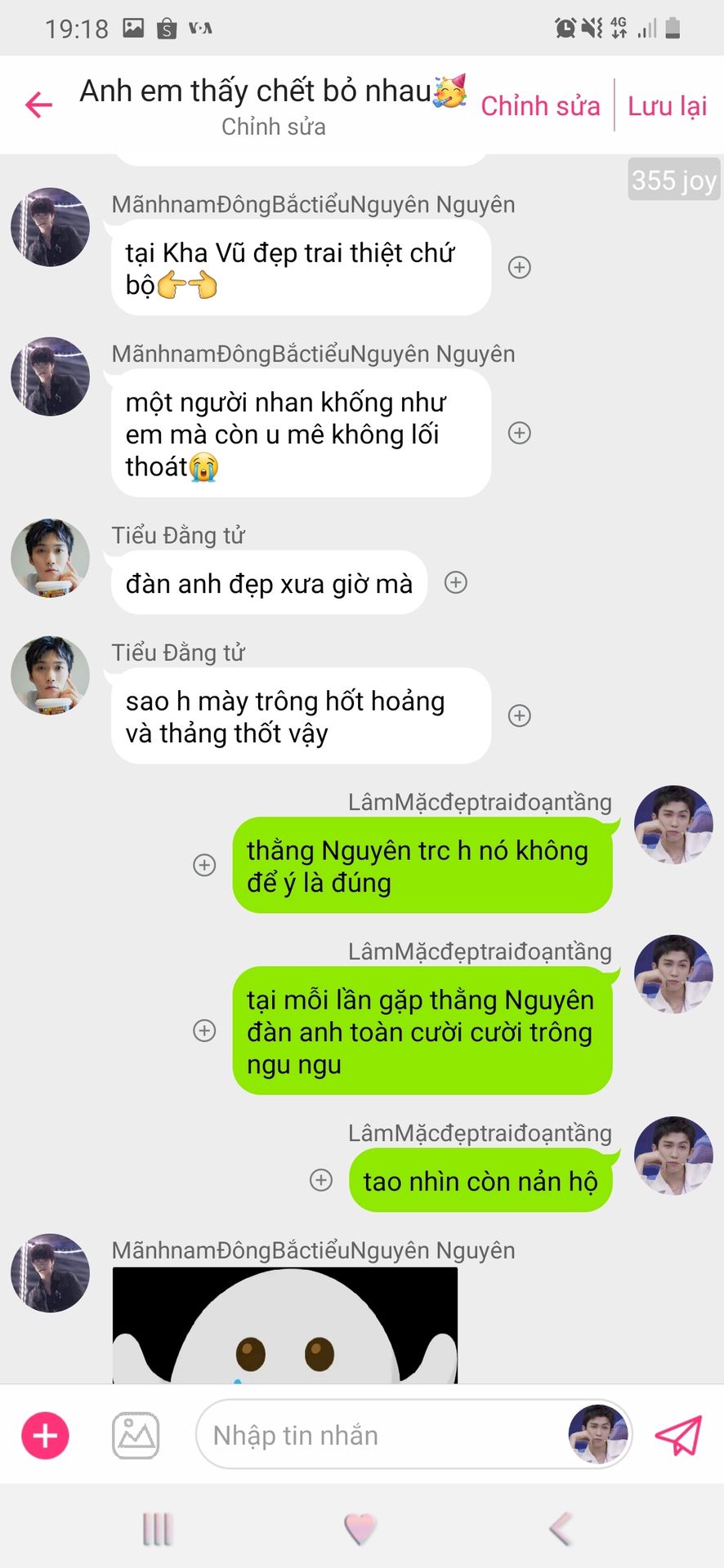Go back using the pink arrow
Viewport: 724px width, 1568px height.
[x=38, y=105]
